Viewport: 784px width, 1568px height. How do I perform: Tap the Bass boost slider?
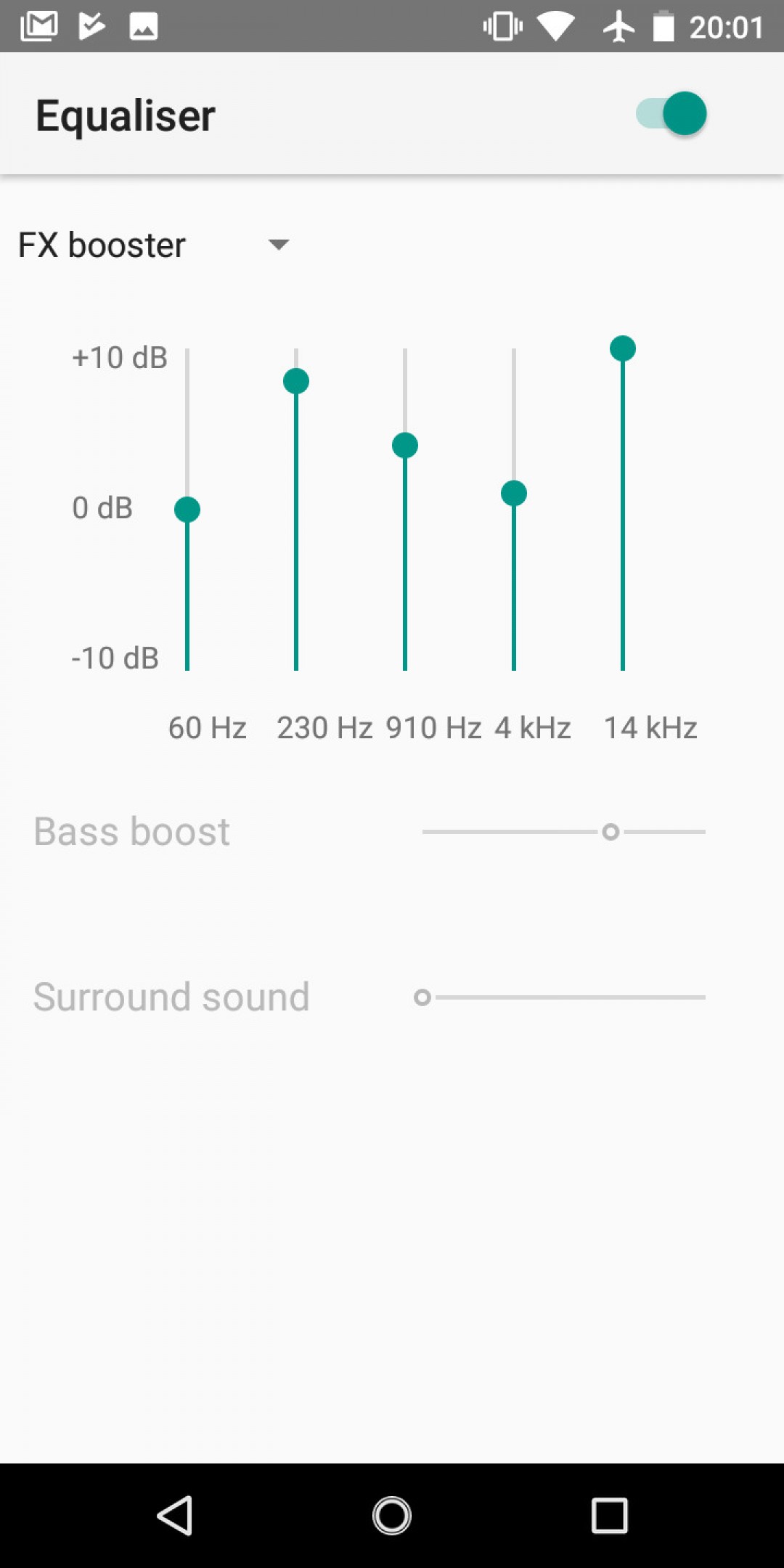(x=611, y=832)
